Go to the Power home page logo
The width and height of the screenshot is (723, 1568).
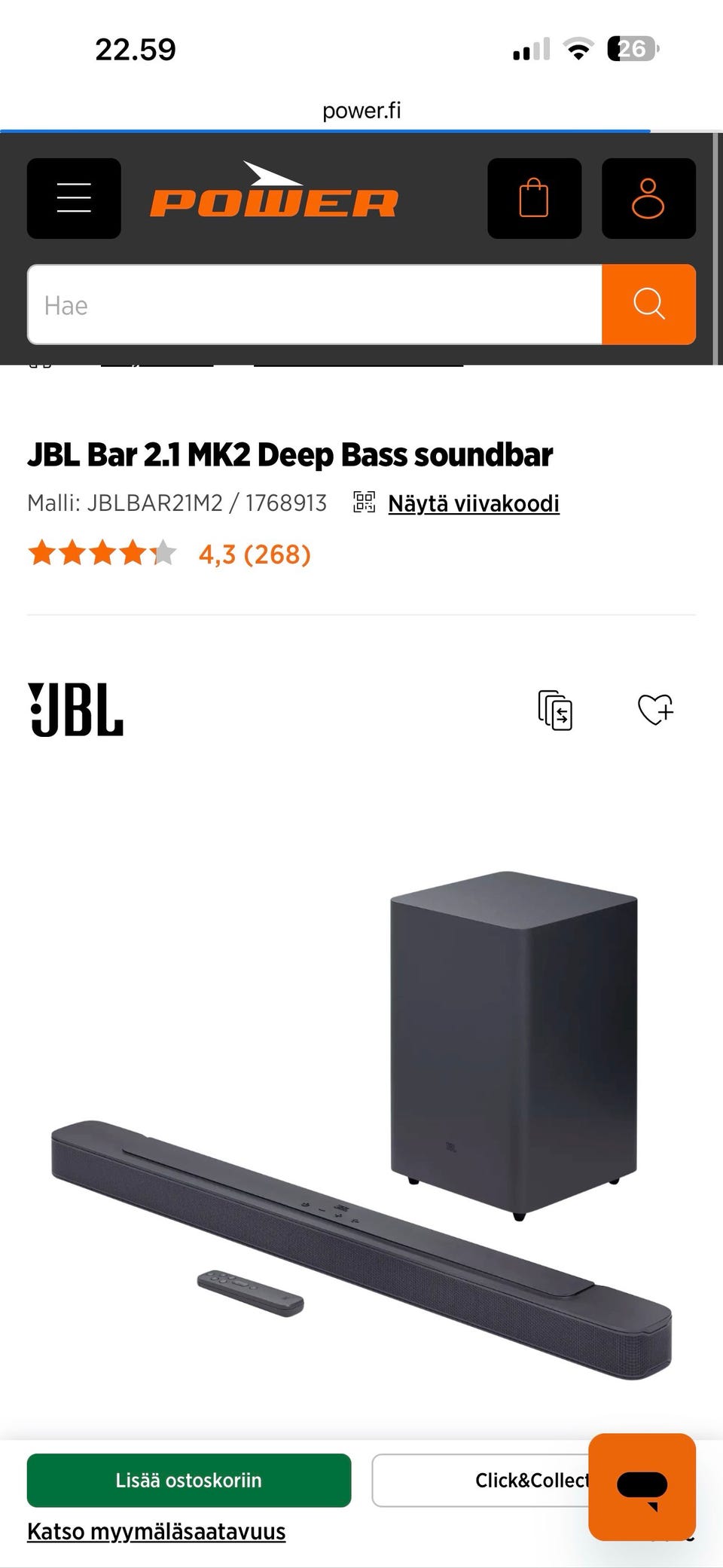click(x=274, y=194)
